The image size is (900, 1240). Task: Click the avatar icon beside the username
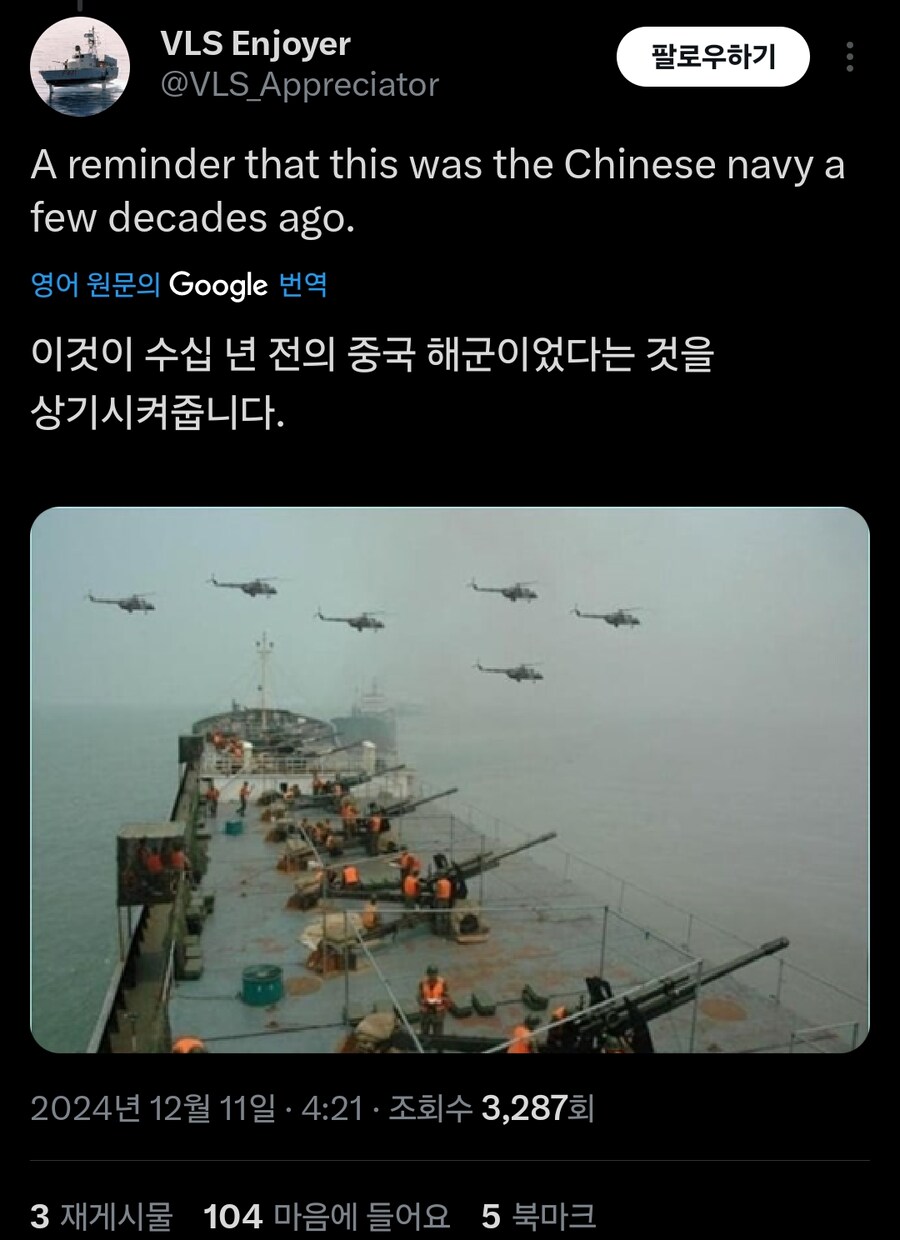tap(80, 62)
